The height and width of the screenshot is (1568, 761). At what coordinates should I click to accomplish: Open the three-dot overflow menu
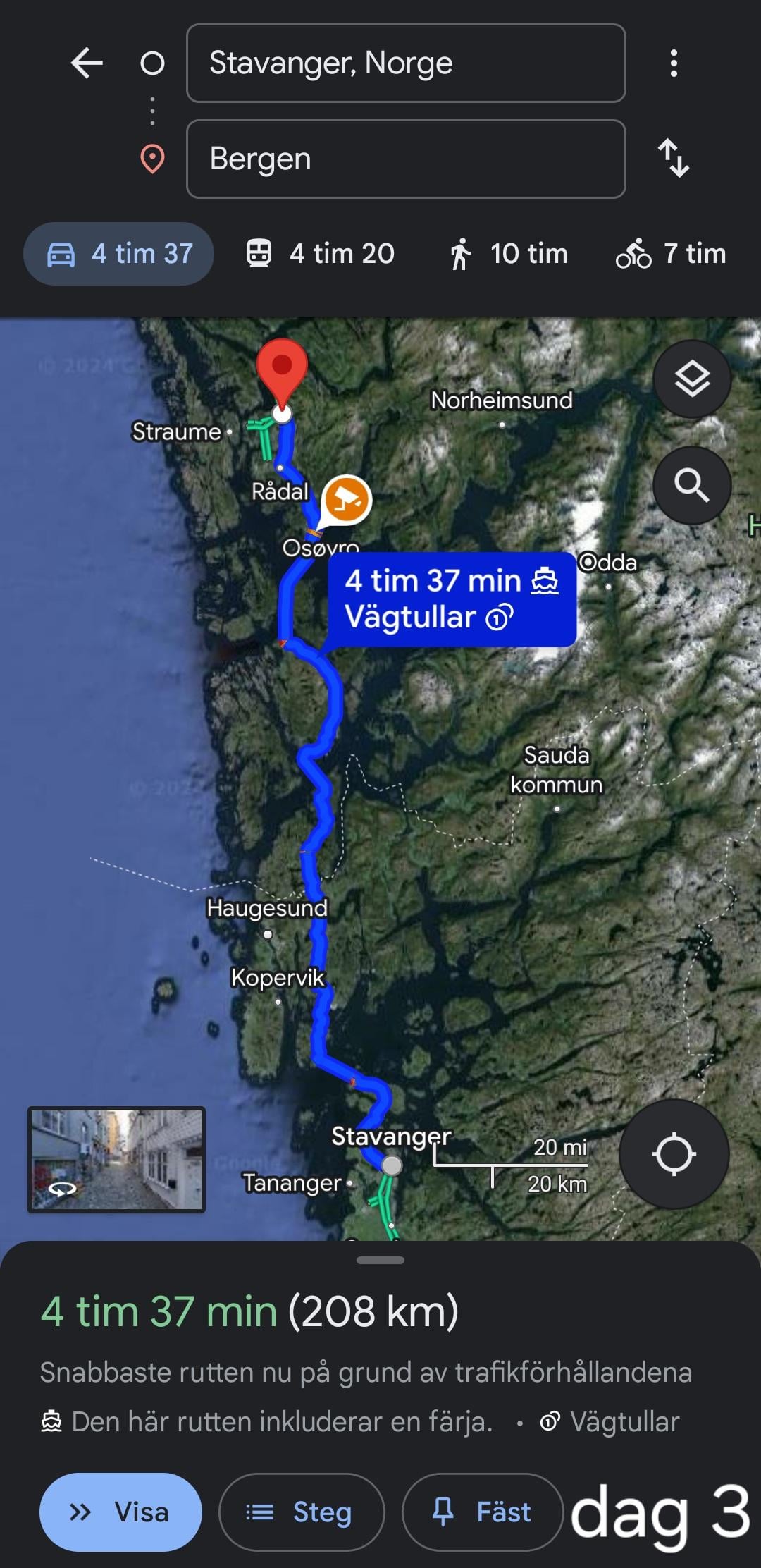click(x=674, y=63)
